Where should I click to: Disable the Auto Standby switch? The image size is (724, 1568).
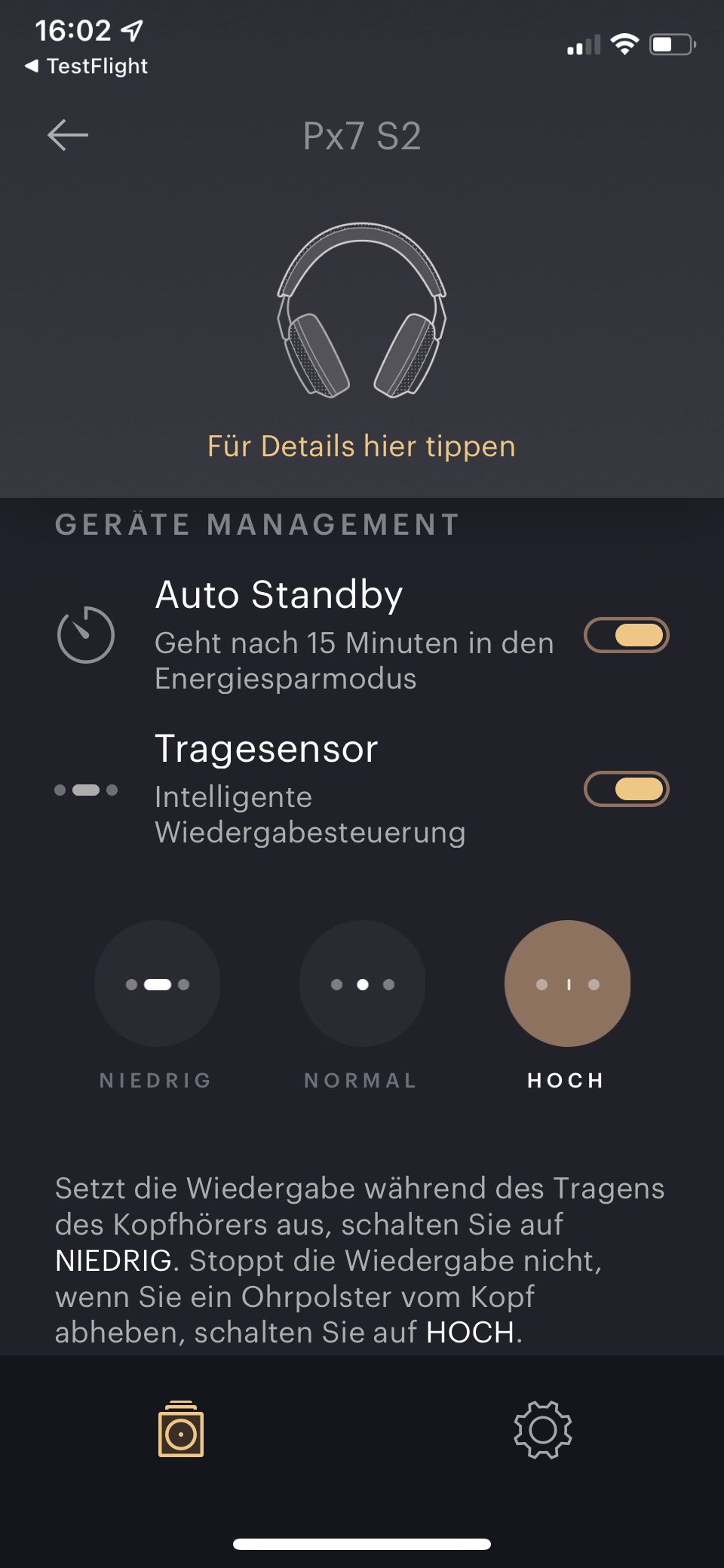coord(626,635)
